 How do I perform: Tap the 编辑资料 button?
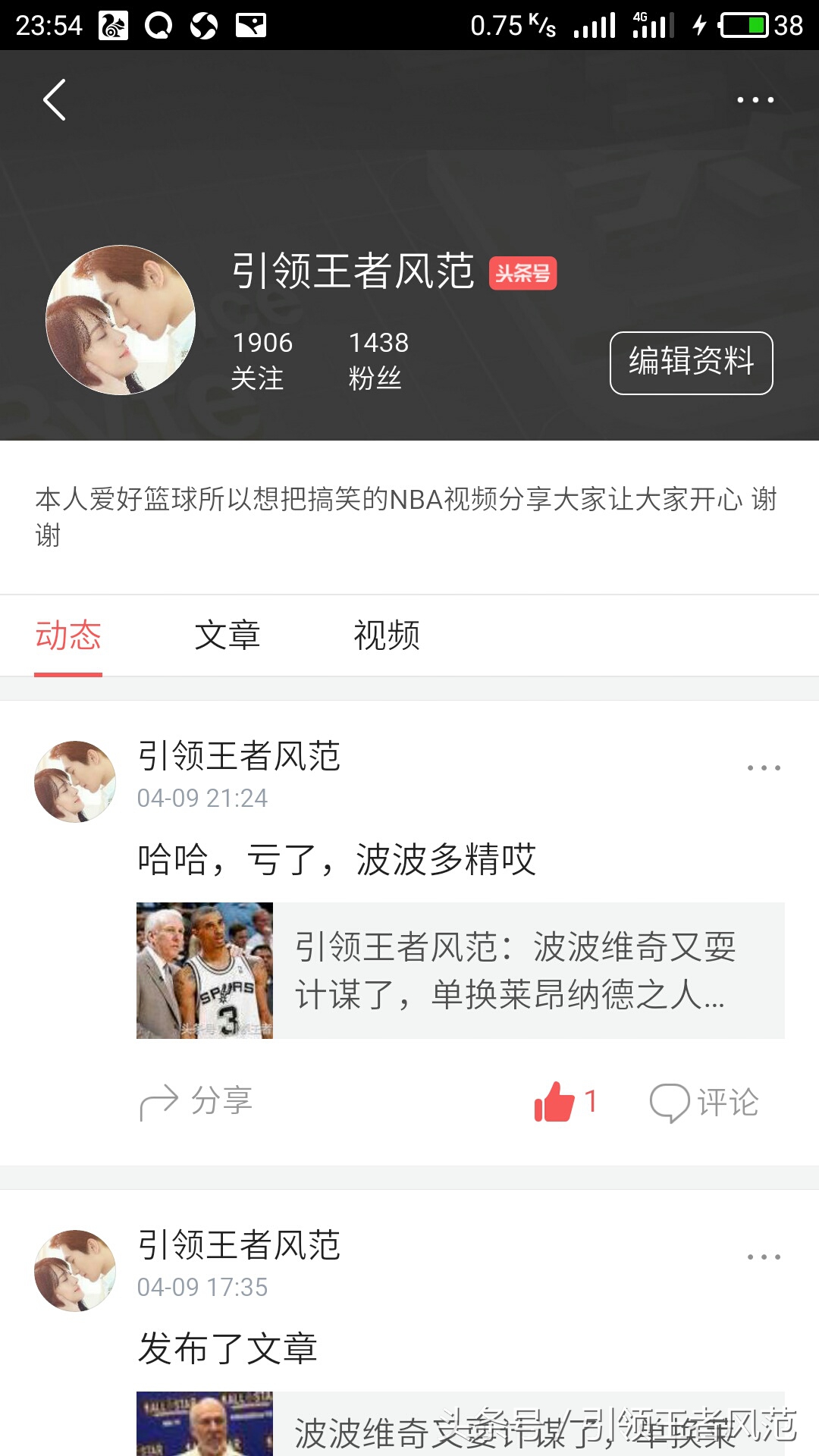pos(690,362)
